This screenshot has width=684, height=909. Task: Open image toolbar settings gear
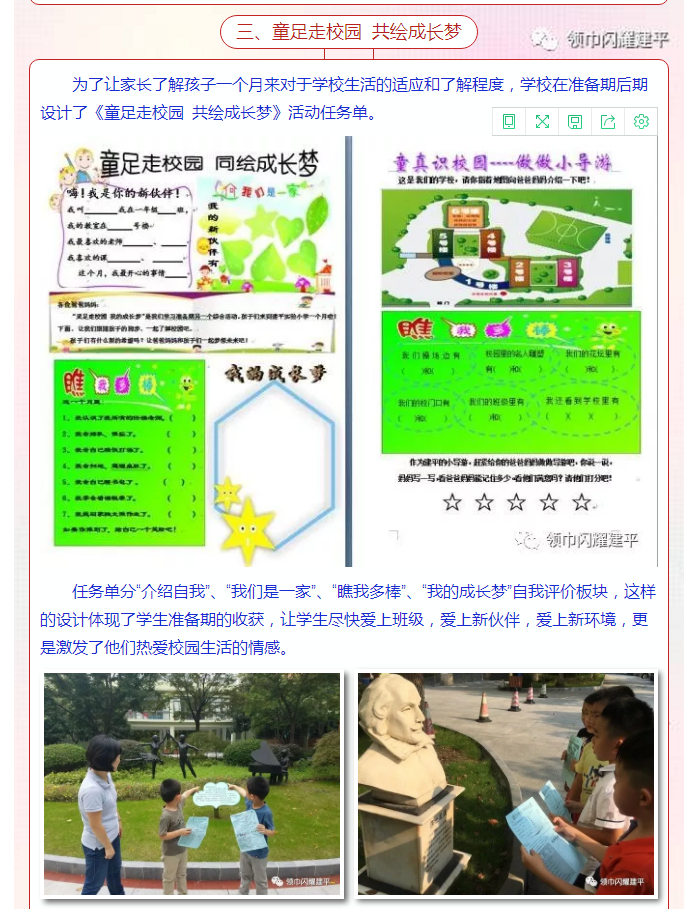pos(641,122)
